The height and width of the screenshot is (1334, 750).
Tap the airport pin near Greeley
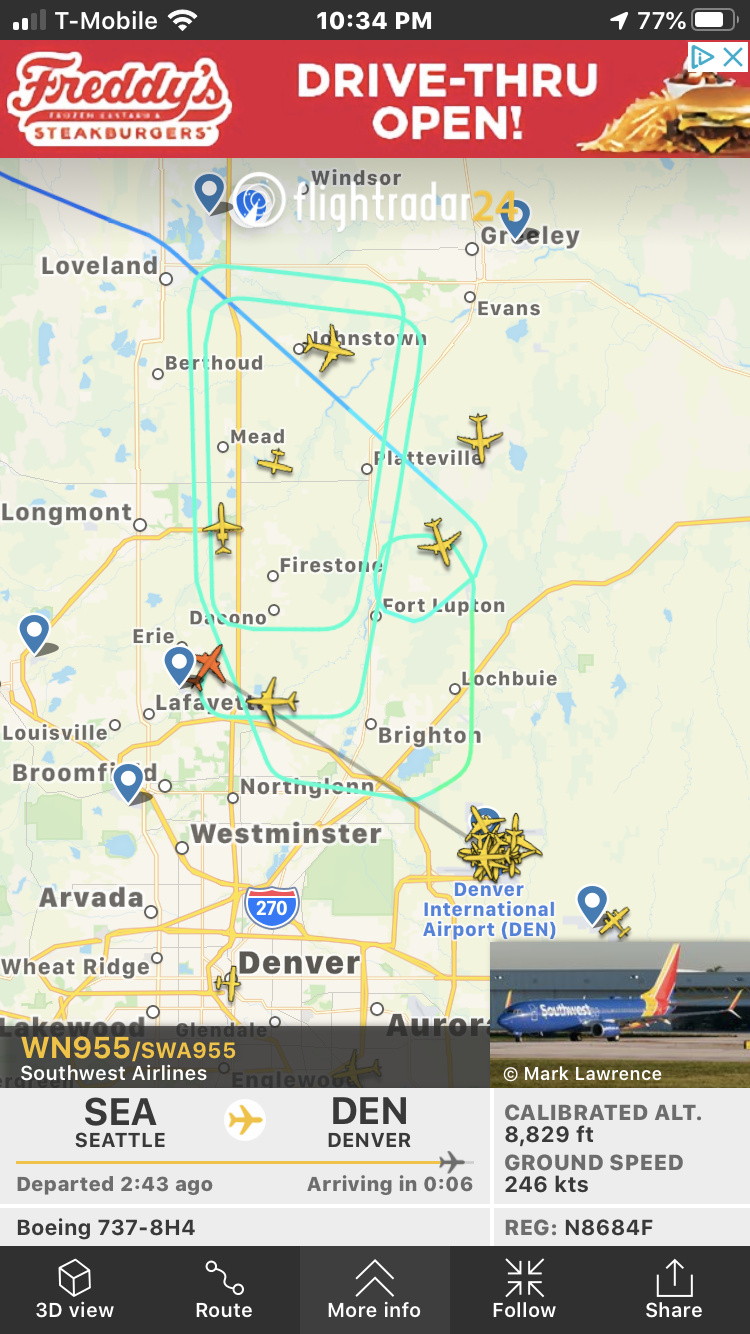point(516,217)
